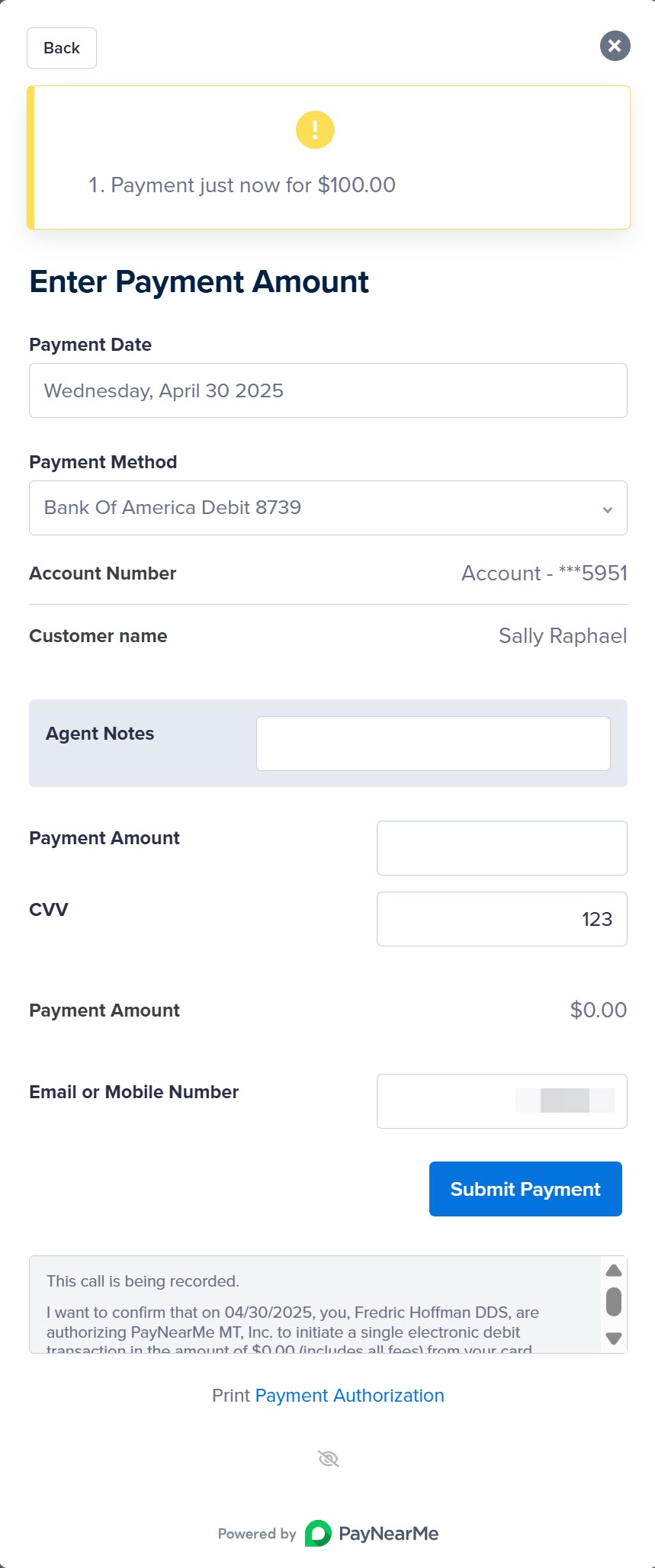
Task: Tap the crossed-out eye visibility icon
Action: click(x=329, y=1459)
